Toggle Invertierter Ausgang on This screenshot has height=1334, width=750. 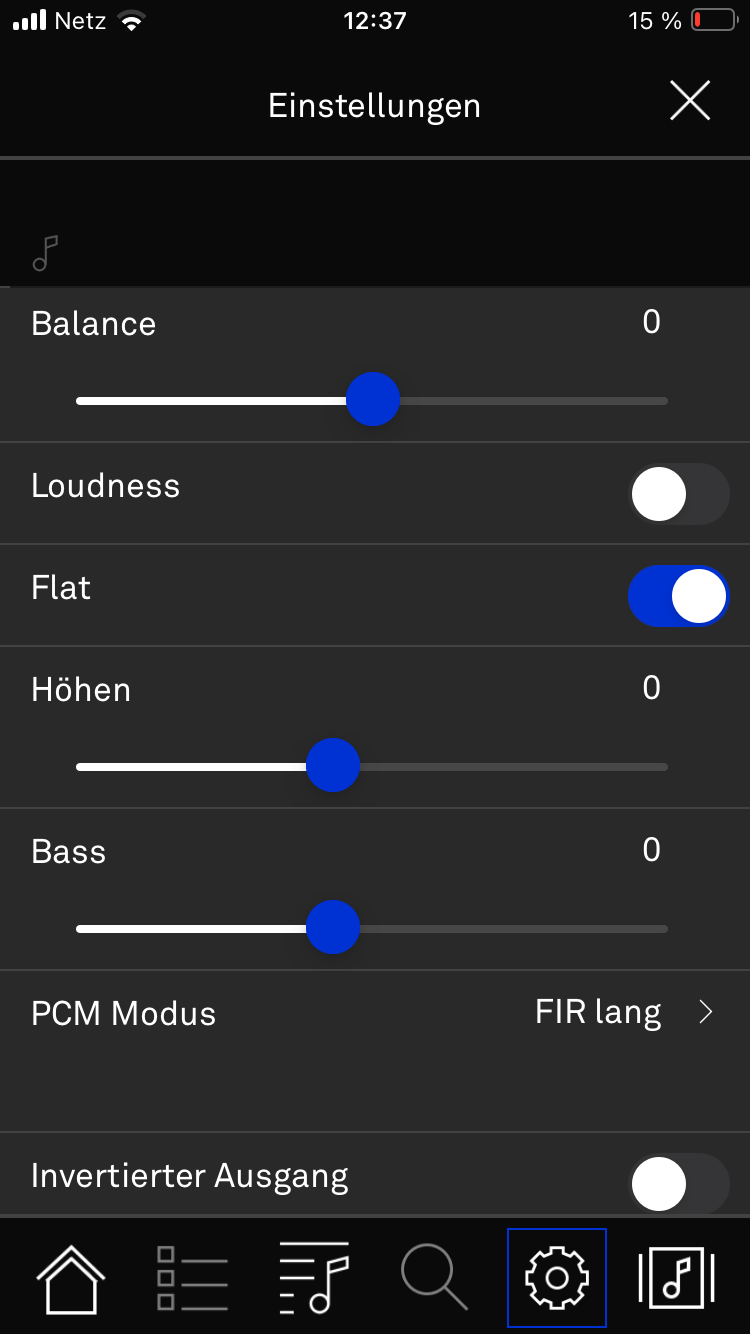[679, 1184]
